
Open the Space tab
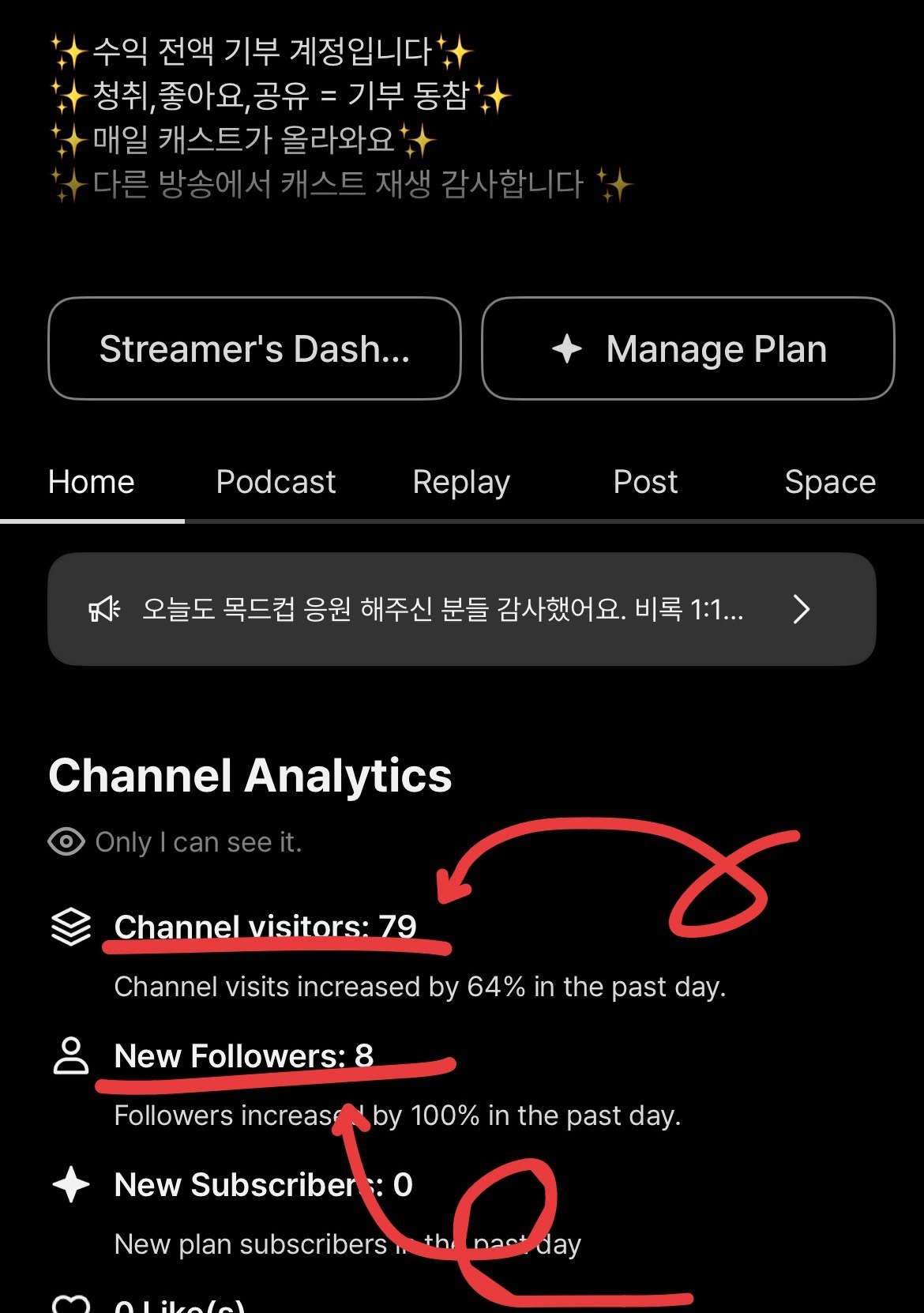[830, 482]
